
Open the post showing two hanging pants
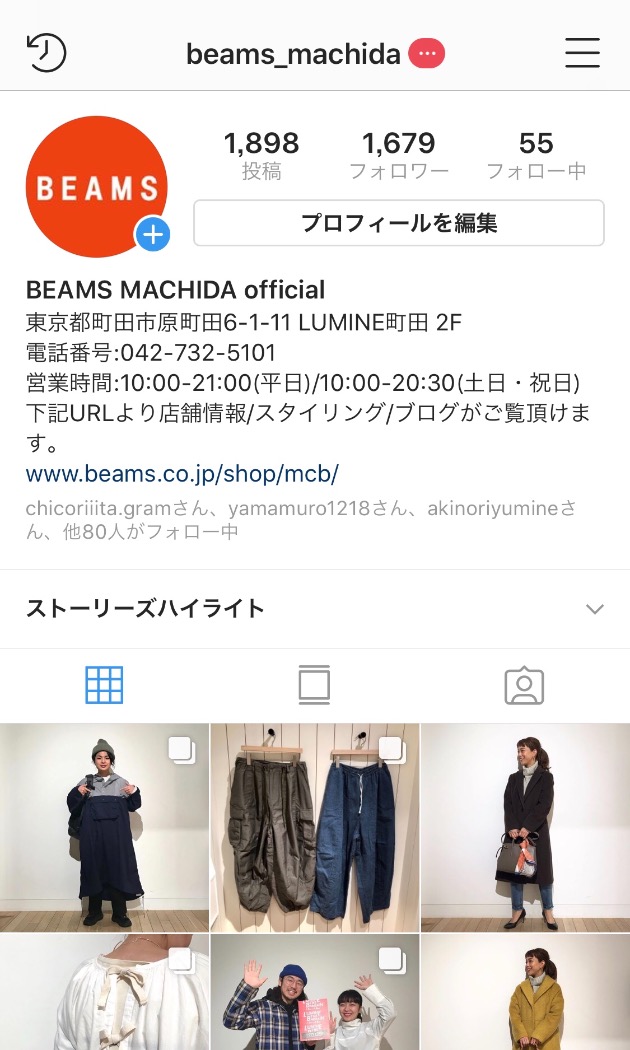pos(314,828)
